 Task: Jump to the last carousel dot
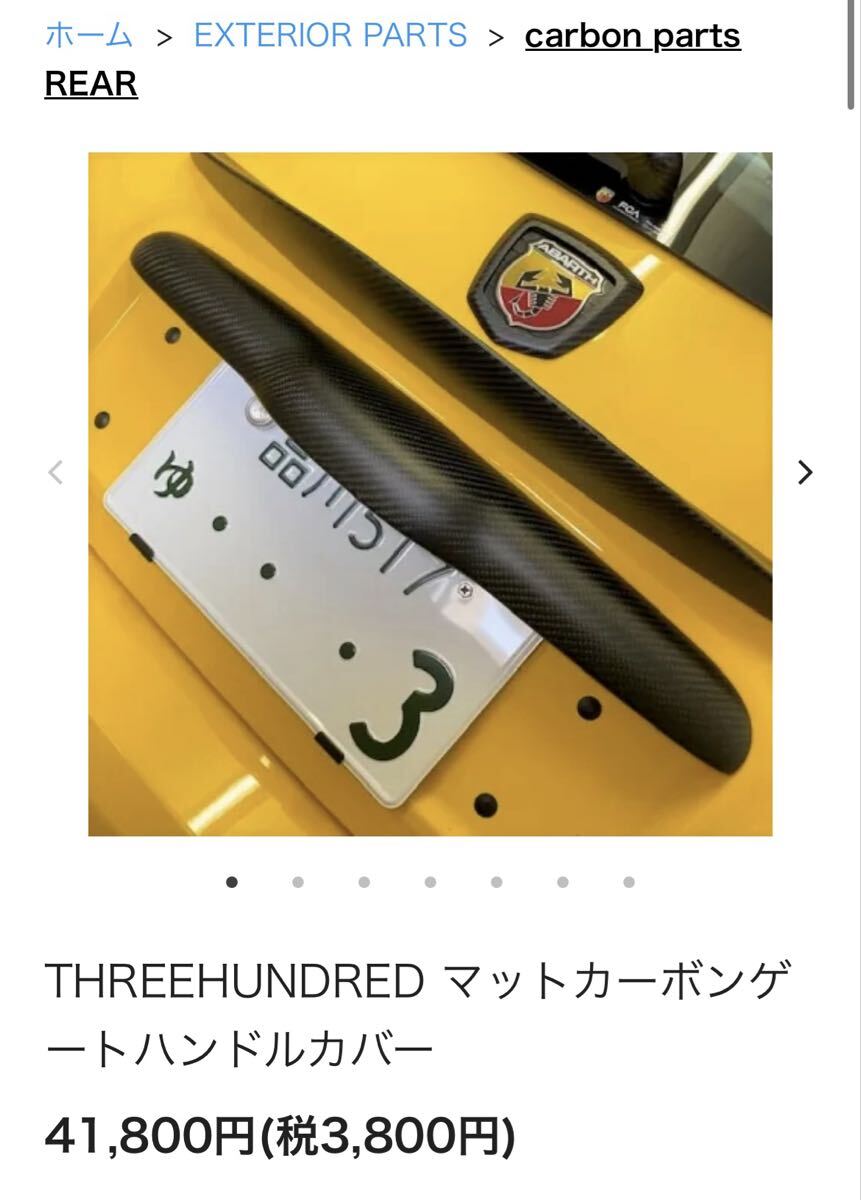(x=629, y=882)
